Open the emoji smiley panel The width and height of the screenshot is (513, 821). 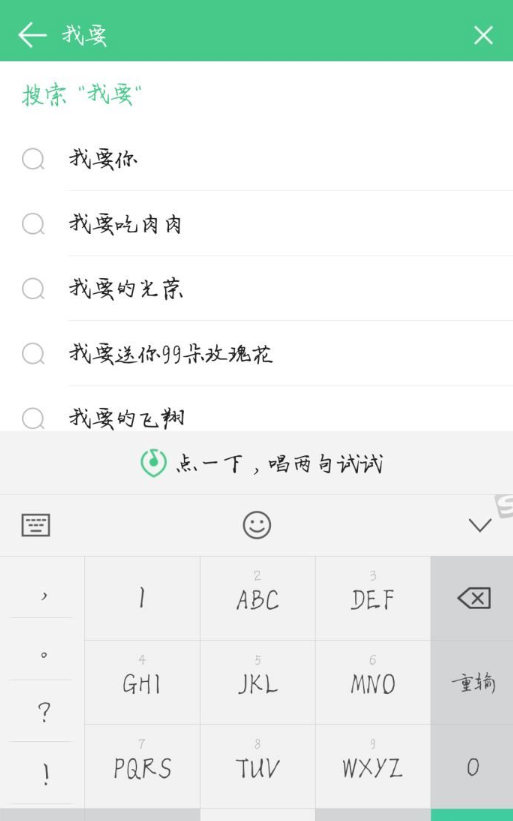coord(256,525)
